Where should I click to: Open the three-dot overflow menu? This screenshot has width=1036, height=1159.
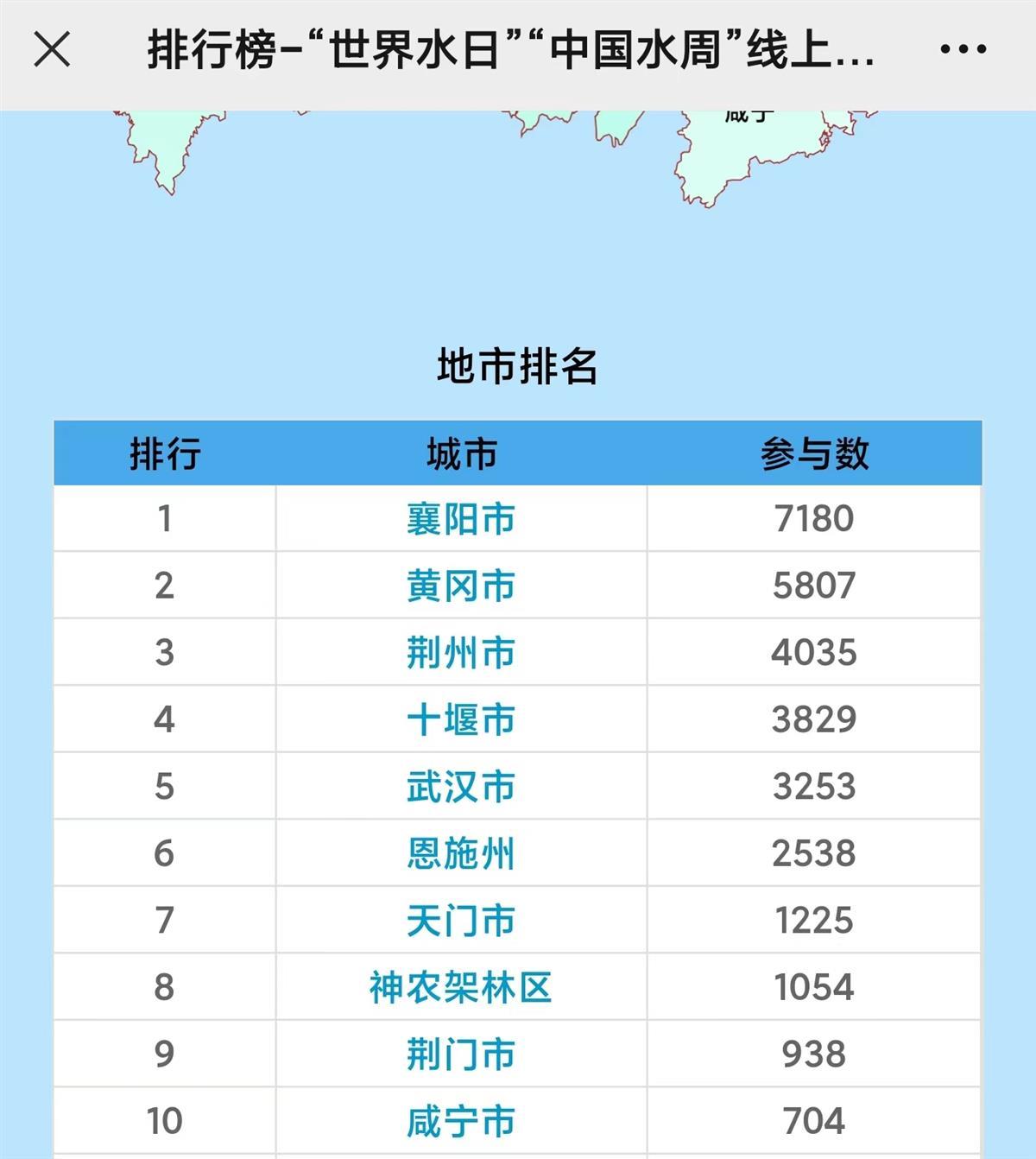click(963, 49)
